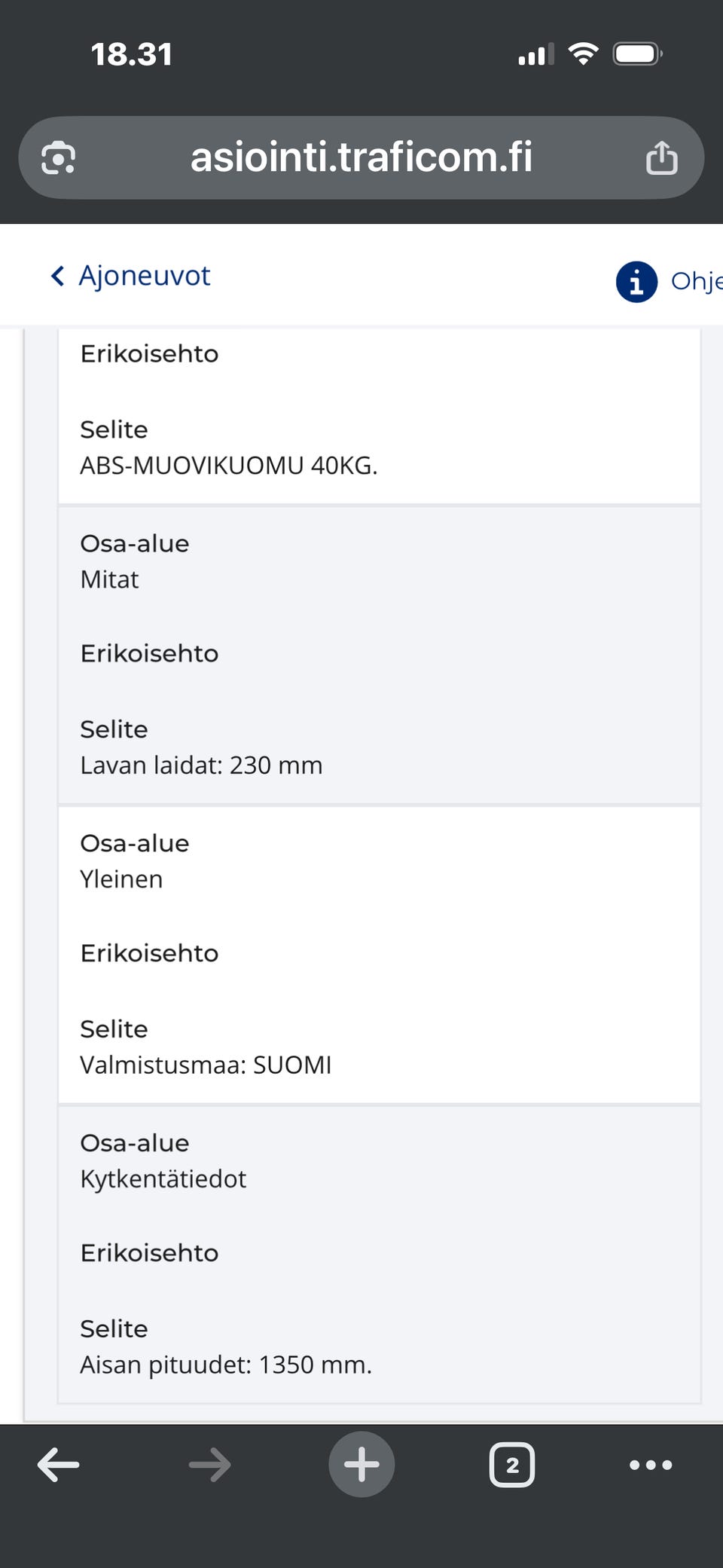Tap the asiointi.traficom.fi address bar

361,157
